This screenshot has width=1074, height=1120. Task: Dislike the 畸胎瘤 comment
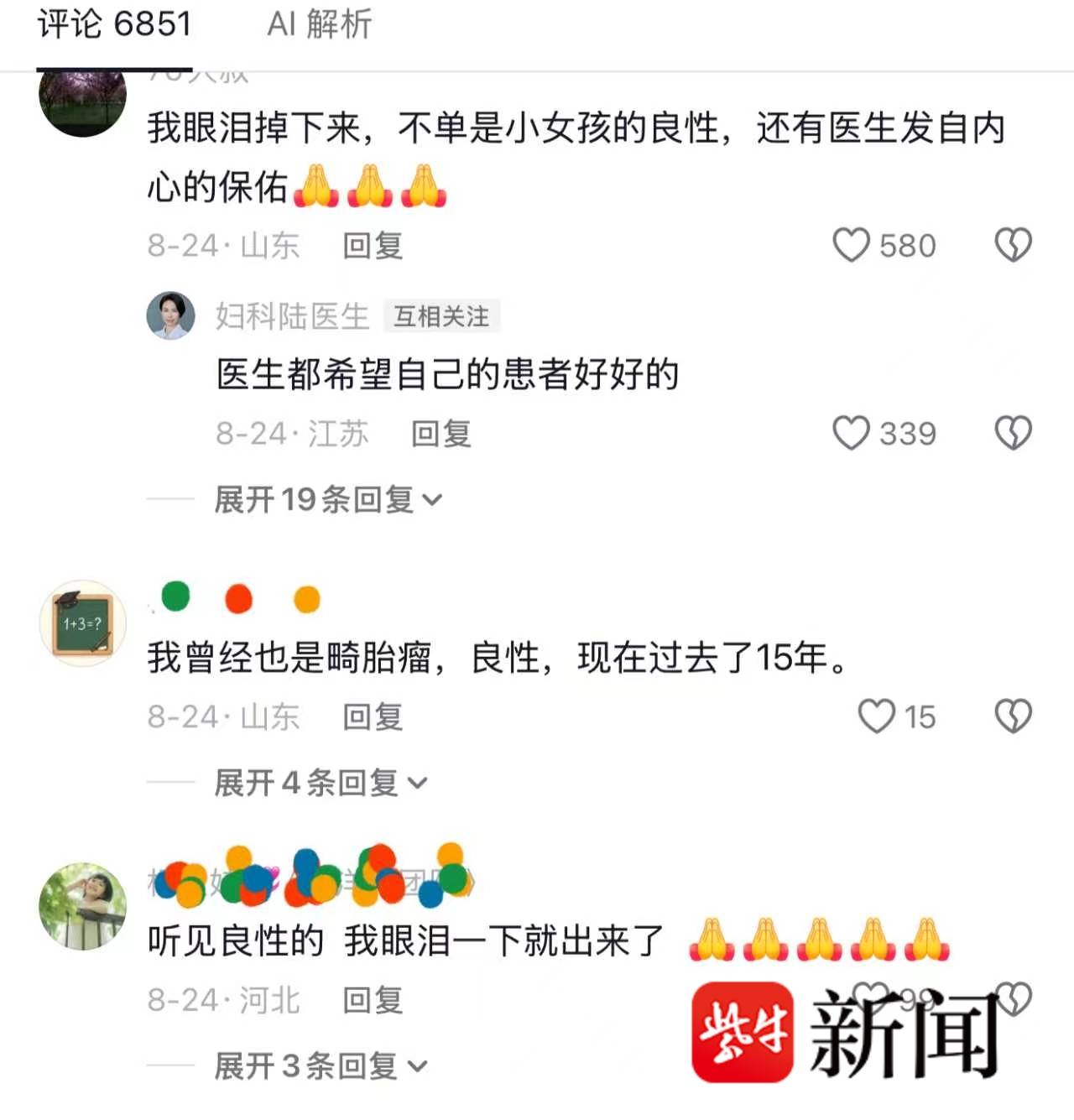[1013, 716]
